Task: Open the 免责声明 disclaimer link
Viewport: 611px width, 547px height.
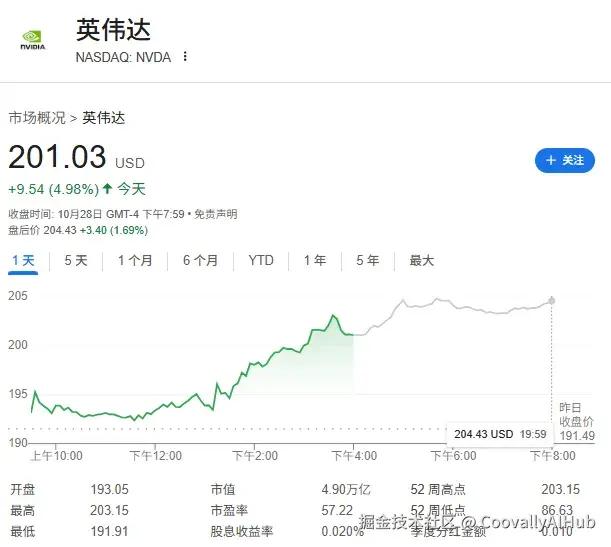Action: (215, 214)
